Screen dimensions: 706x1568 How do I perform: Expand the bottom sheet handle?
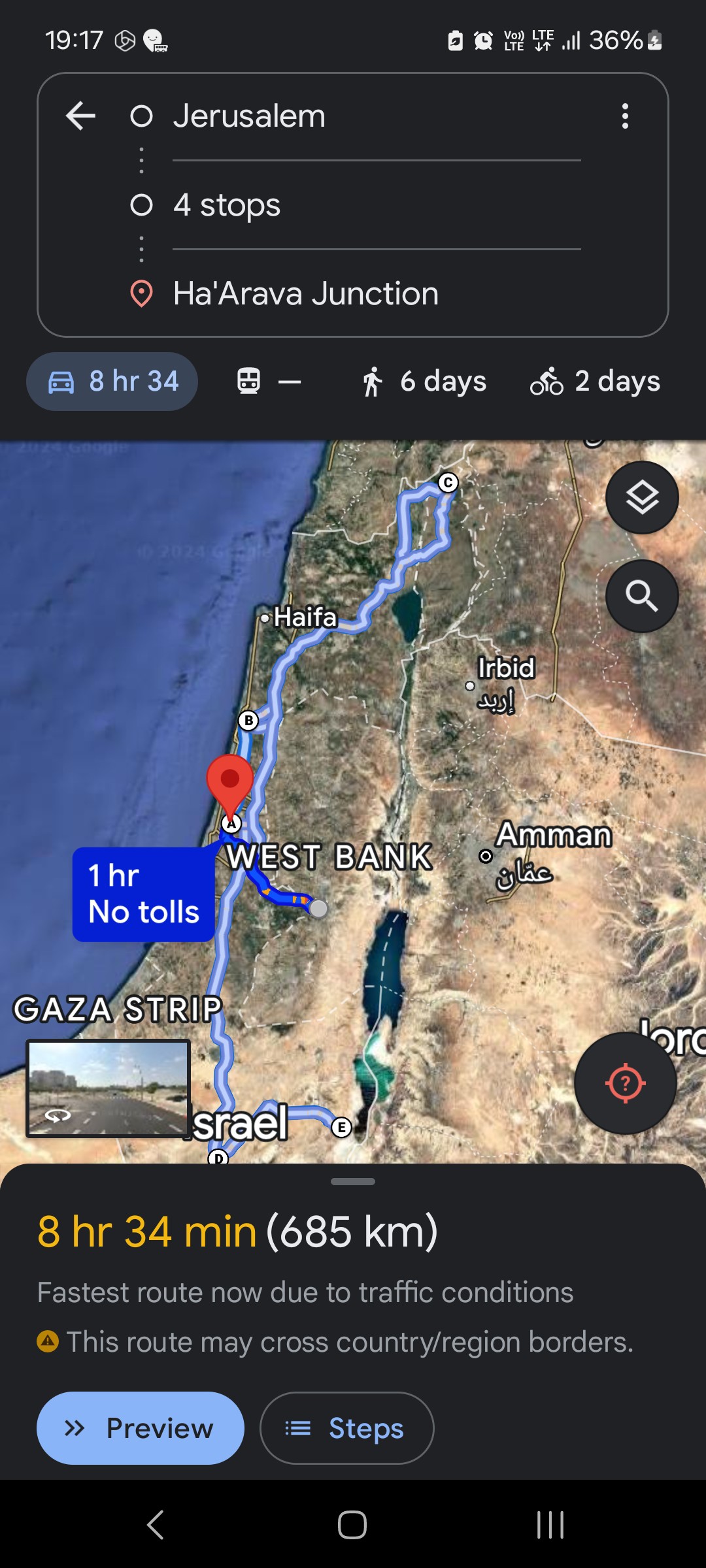353,1181
